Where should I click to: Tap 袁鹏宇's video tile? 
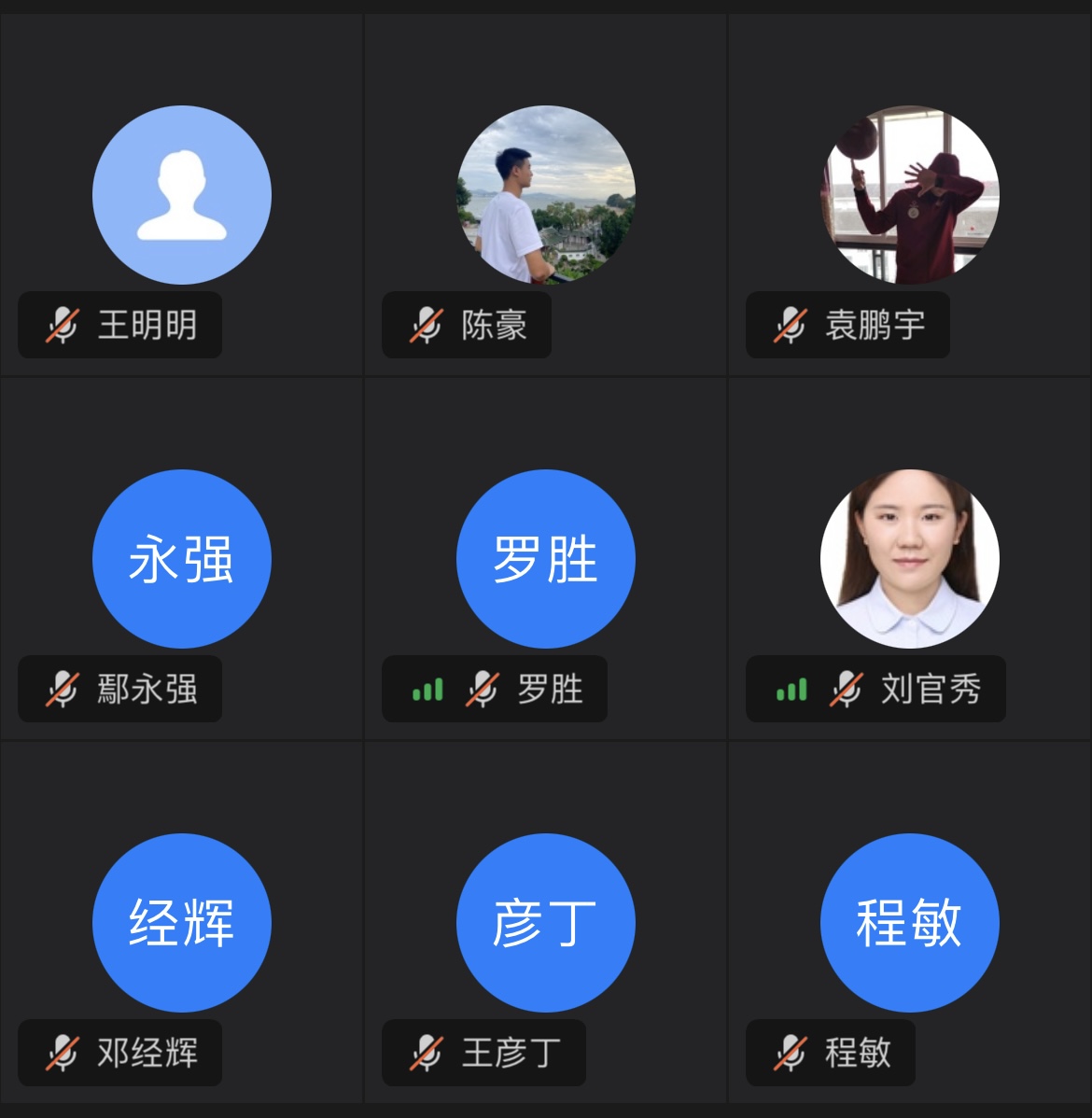[909, 195]
